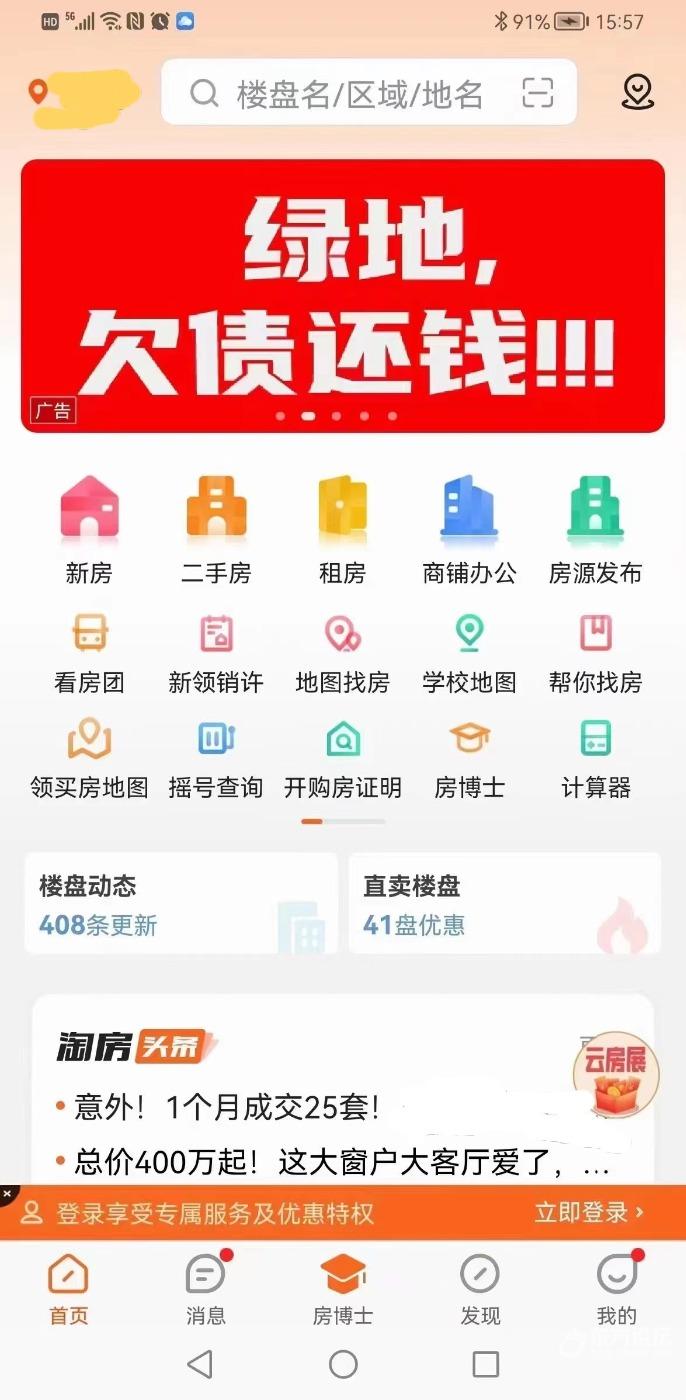Select the 租房 shortcut
The width and height of the screenshot is (686, 1400).
(x=342, y=530)
